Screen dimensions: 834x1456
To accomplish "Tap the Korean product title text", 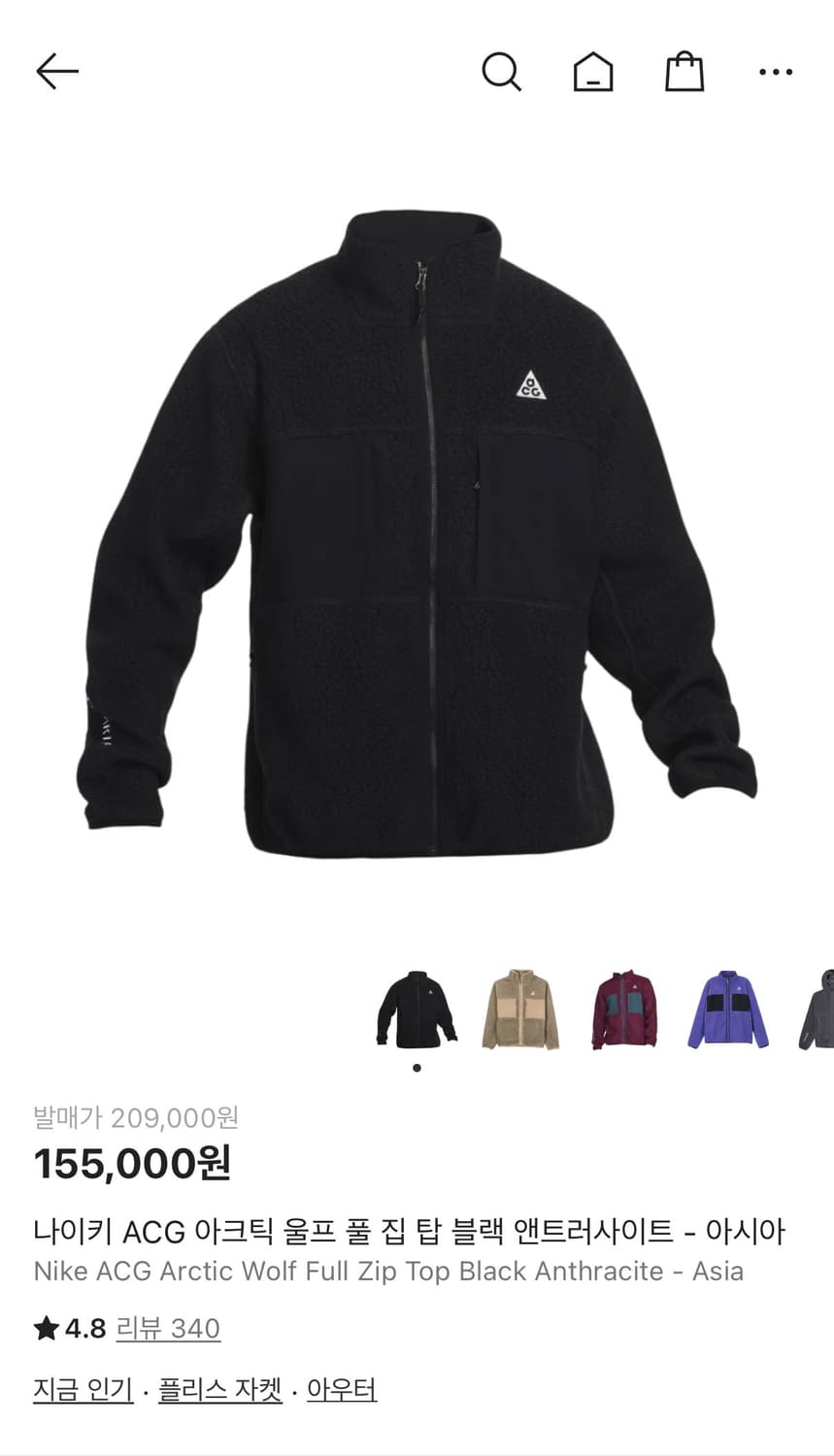I will (412, 1228).
